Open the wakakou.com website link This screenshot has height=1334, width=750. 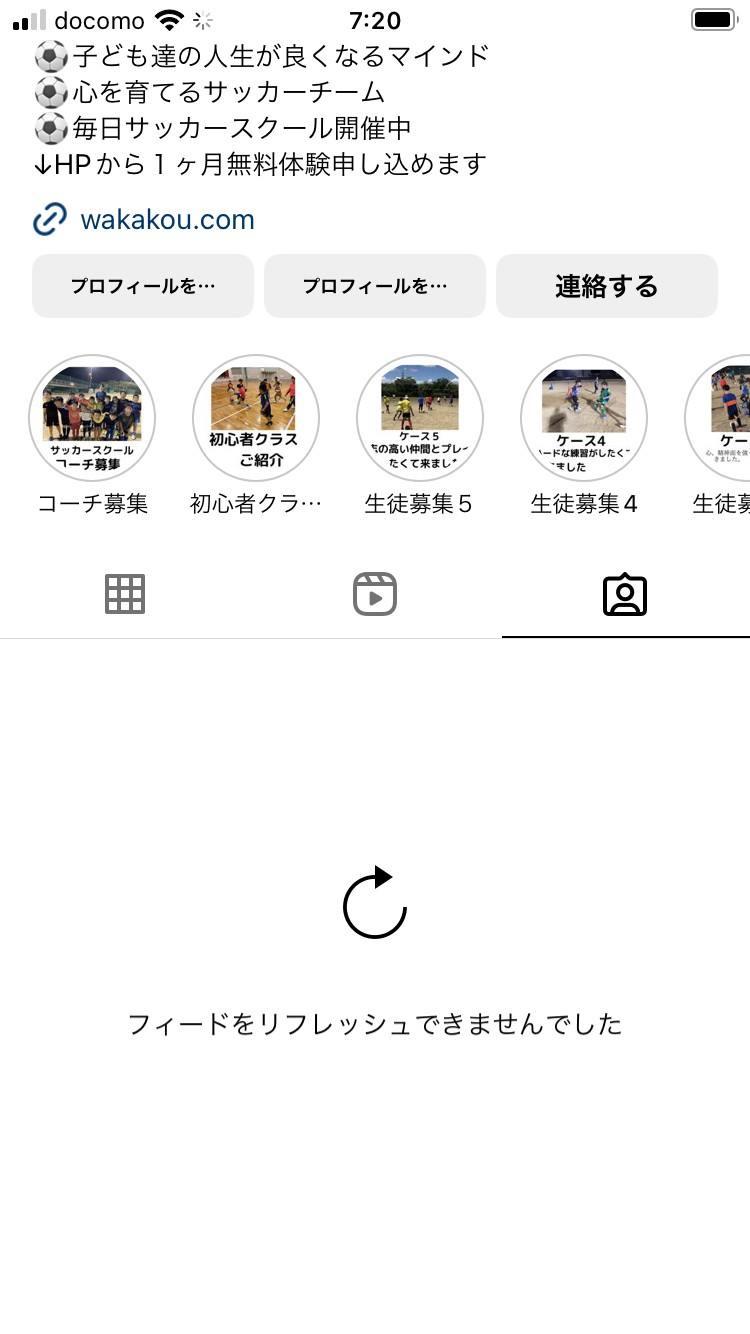tap(167, 219)
